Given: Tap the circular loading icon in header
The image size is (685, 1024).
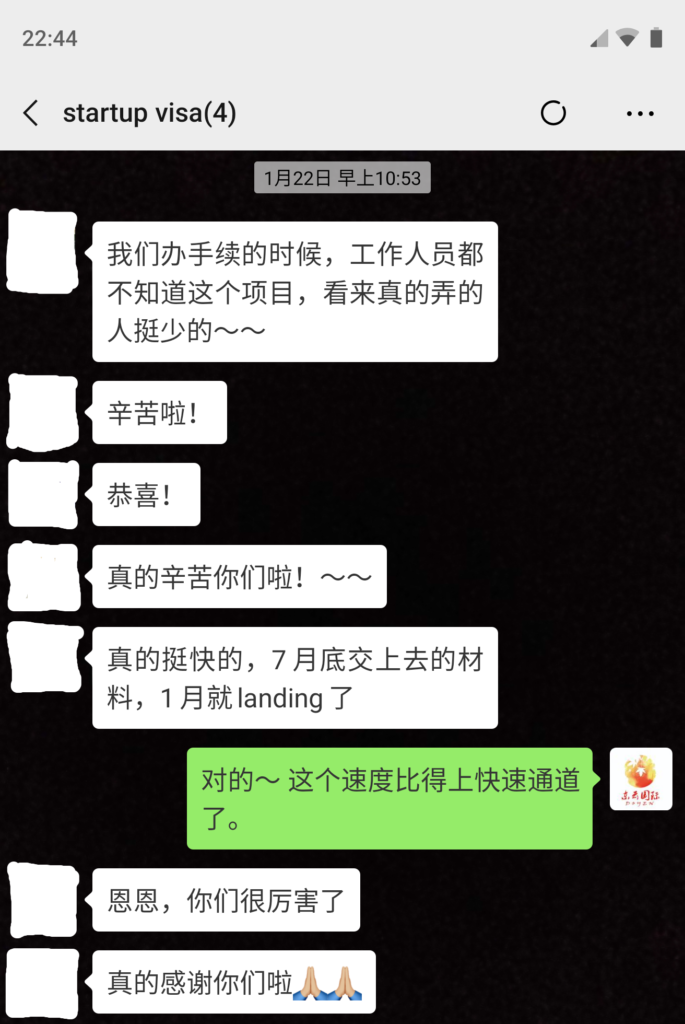Looking at the screenshot, I should pos(553,113).
